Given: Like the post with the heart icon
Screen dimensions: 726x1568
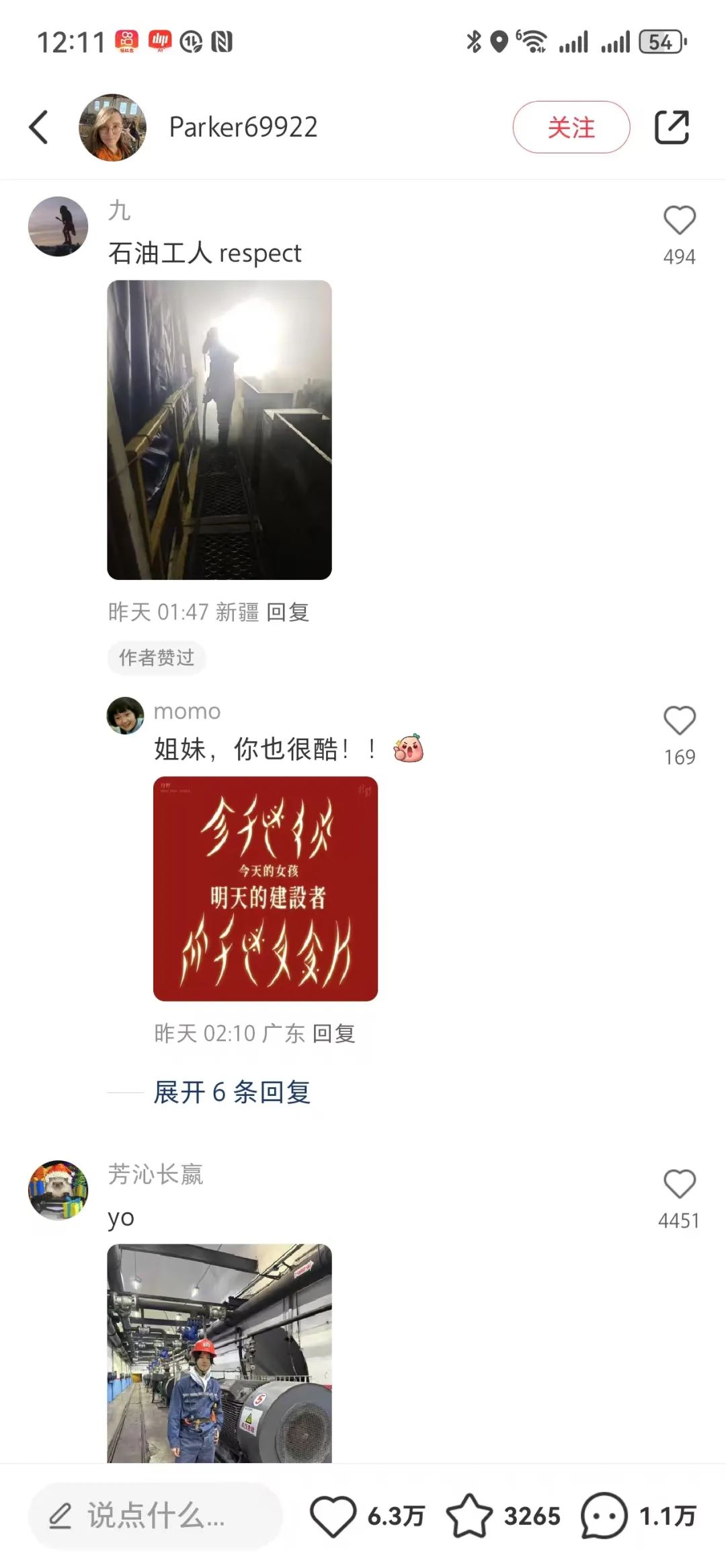Looking at the screenshot, I should point(333,1516).
